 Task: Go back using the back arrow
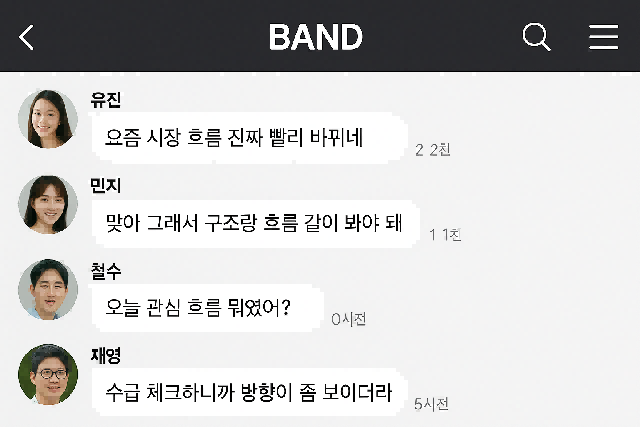coord(27,37)
